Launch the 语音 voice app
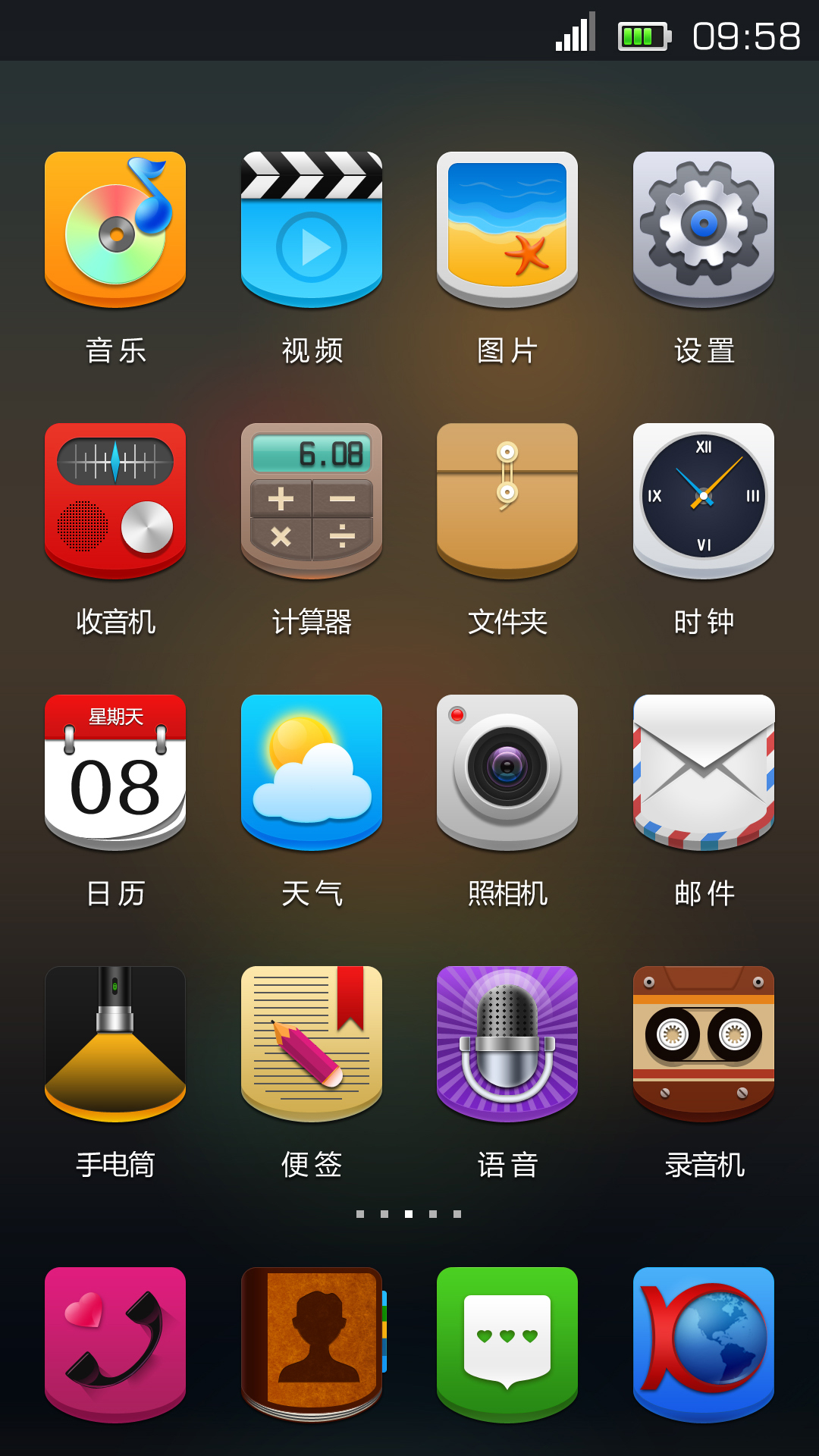This screenshot has height=1456, width=819. click(507, 1043)
